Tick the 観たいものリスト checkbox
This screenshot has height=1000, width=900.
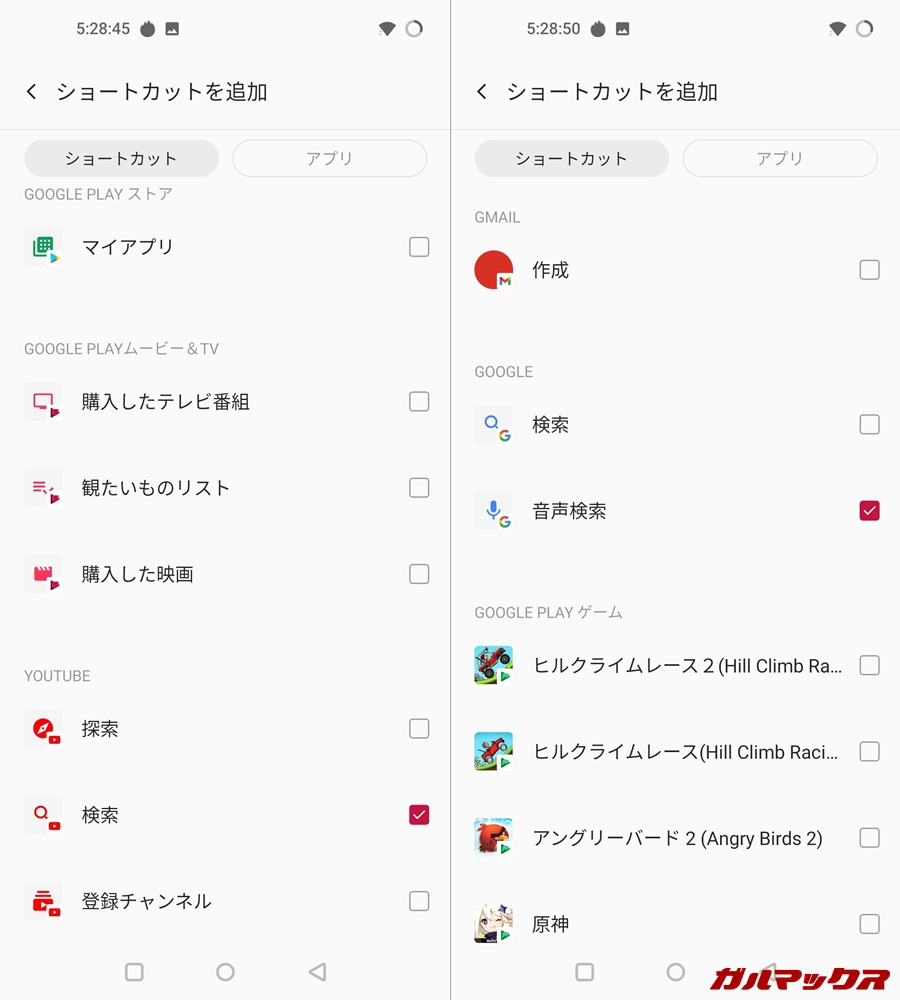(419, 488)
